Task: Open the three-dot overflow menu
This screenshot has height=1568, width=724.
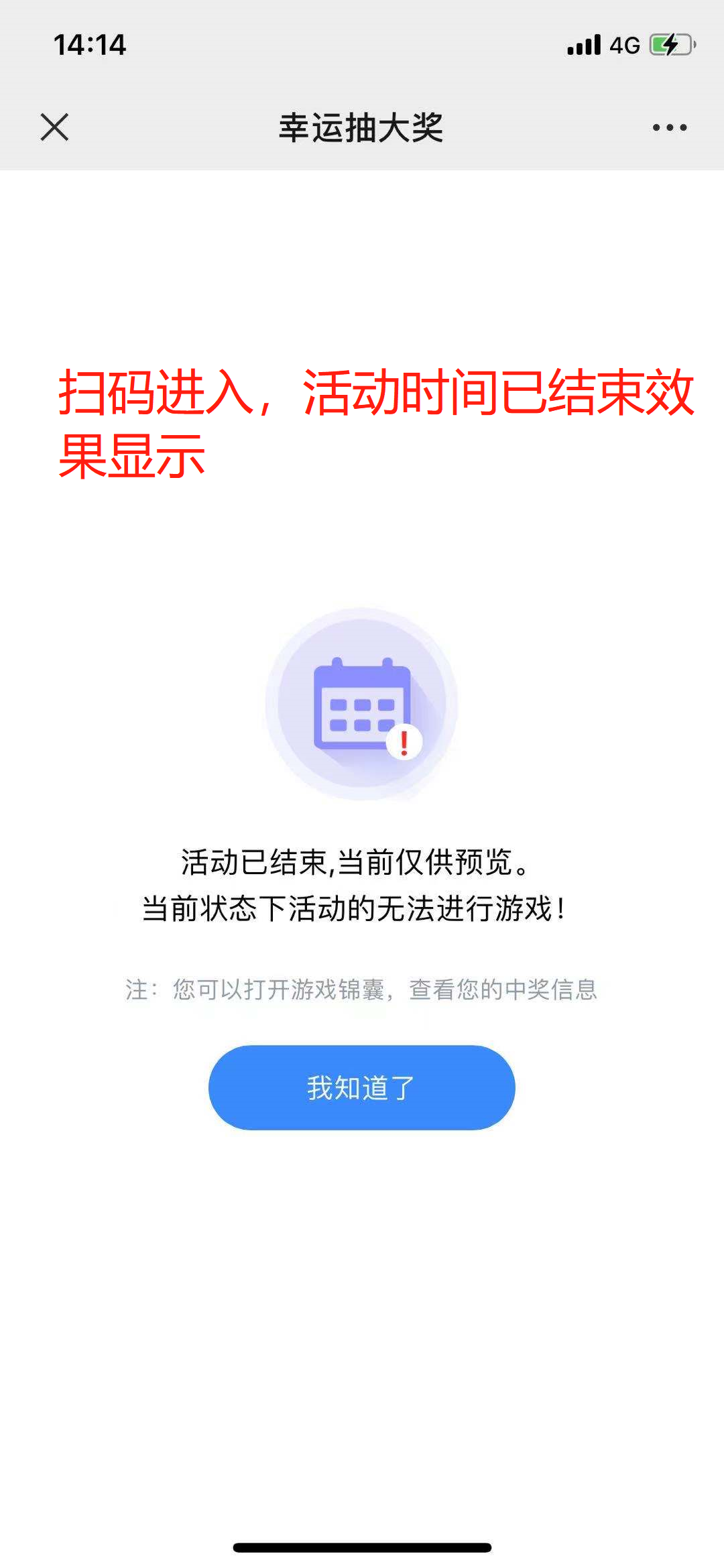Action: point(669,127)
